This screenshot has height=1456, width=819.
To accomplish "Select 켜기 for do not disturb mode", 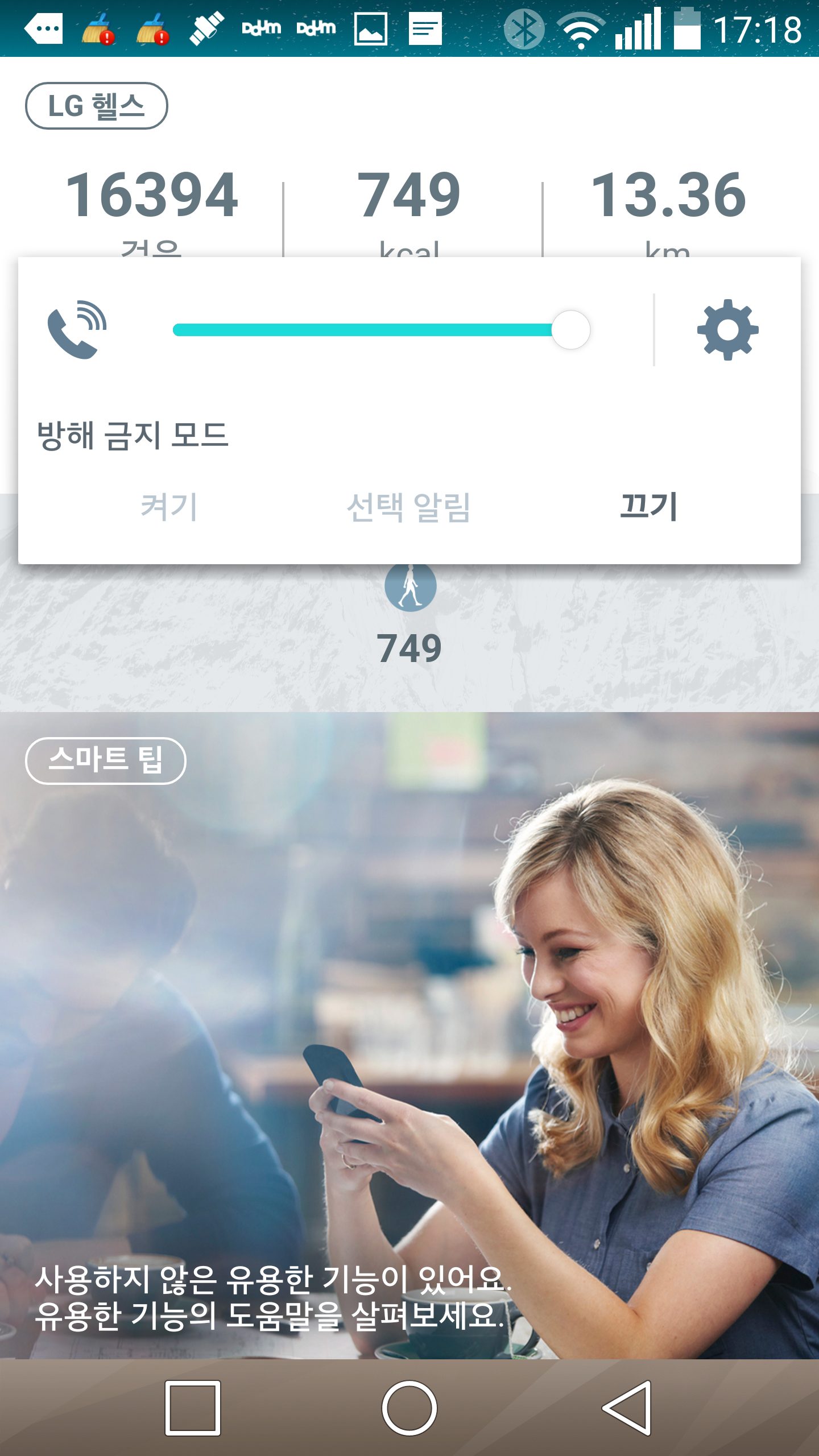I will 169,506.
